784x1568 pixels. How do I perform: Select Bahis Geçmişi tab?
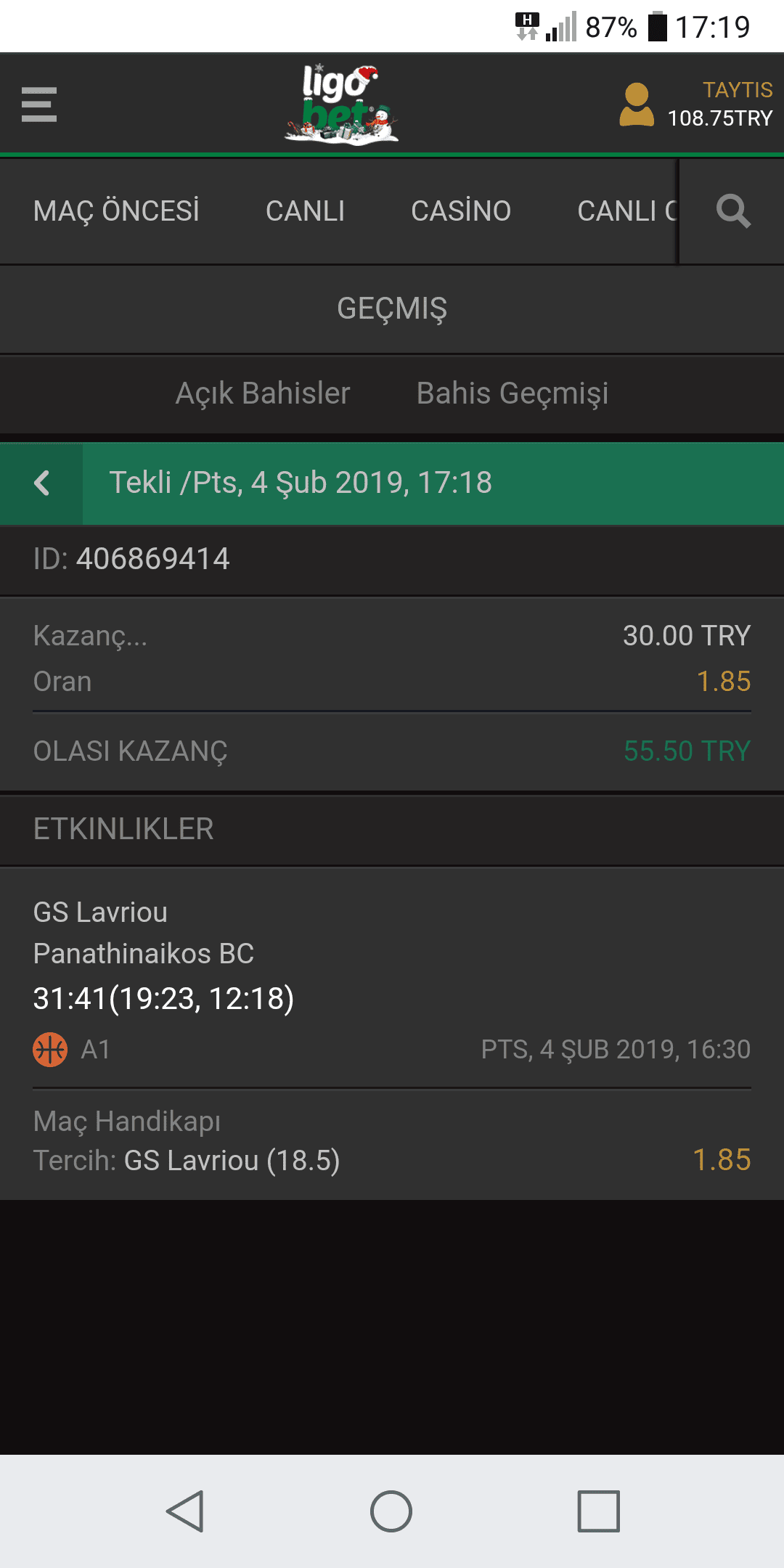513,393
